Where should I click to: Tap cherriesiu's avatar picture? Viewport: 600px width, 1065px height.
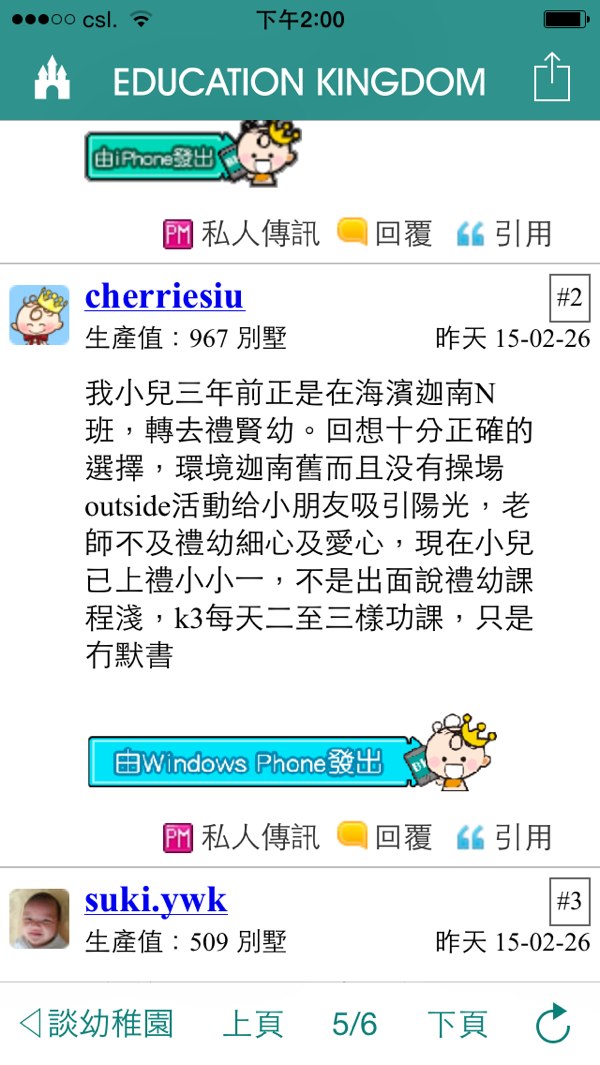click(40, 315)
